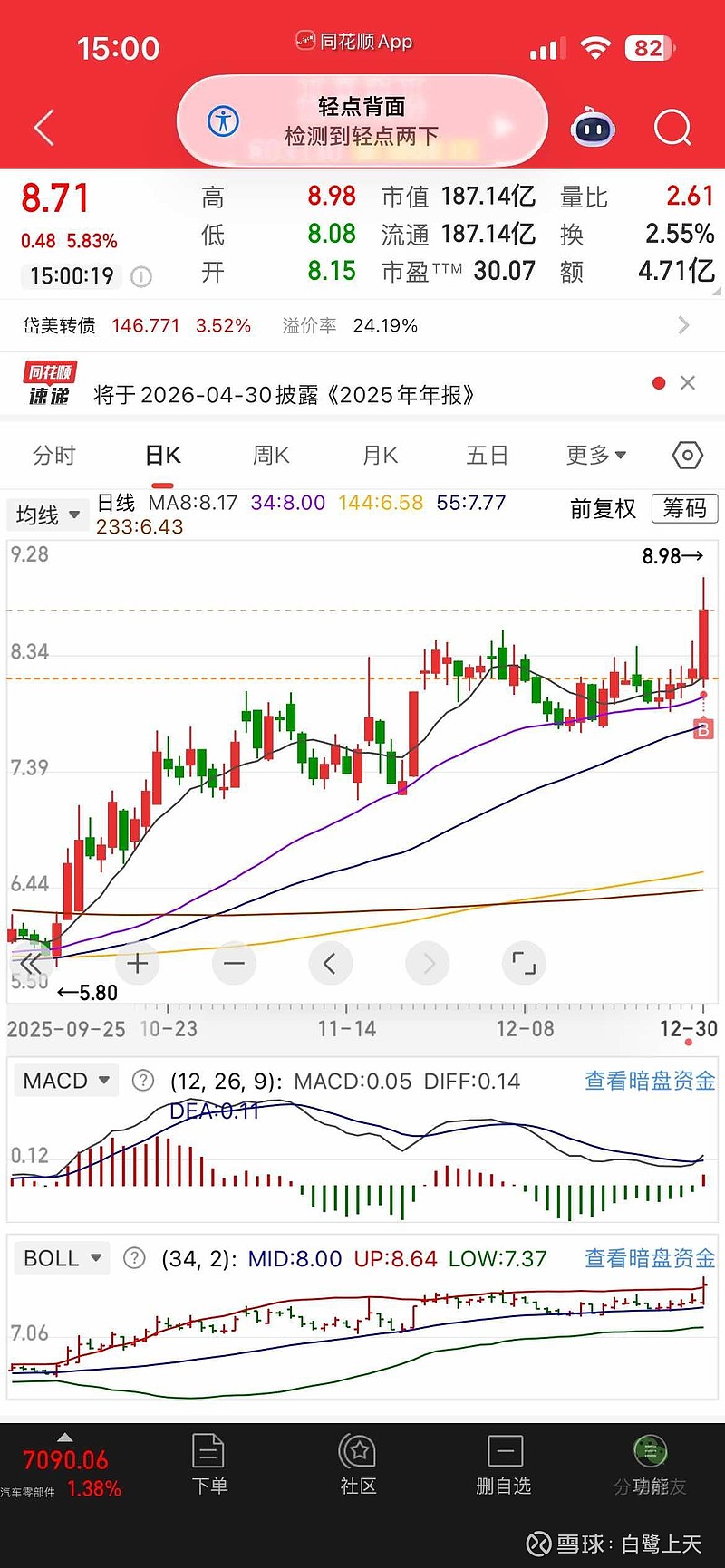Tap the back arrow at top left

43,128
